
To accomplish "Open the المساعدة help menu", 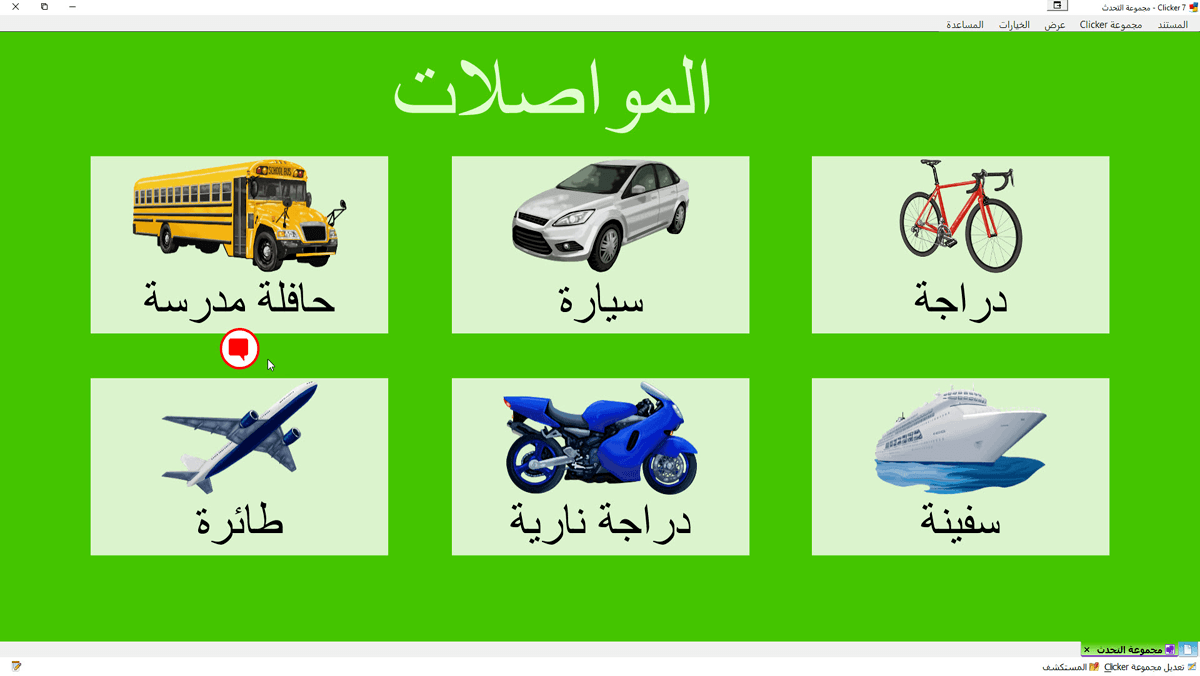I will [965, 25].
